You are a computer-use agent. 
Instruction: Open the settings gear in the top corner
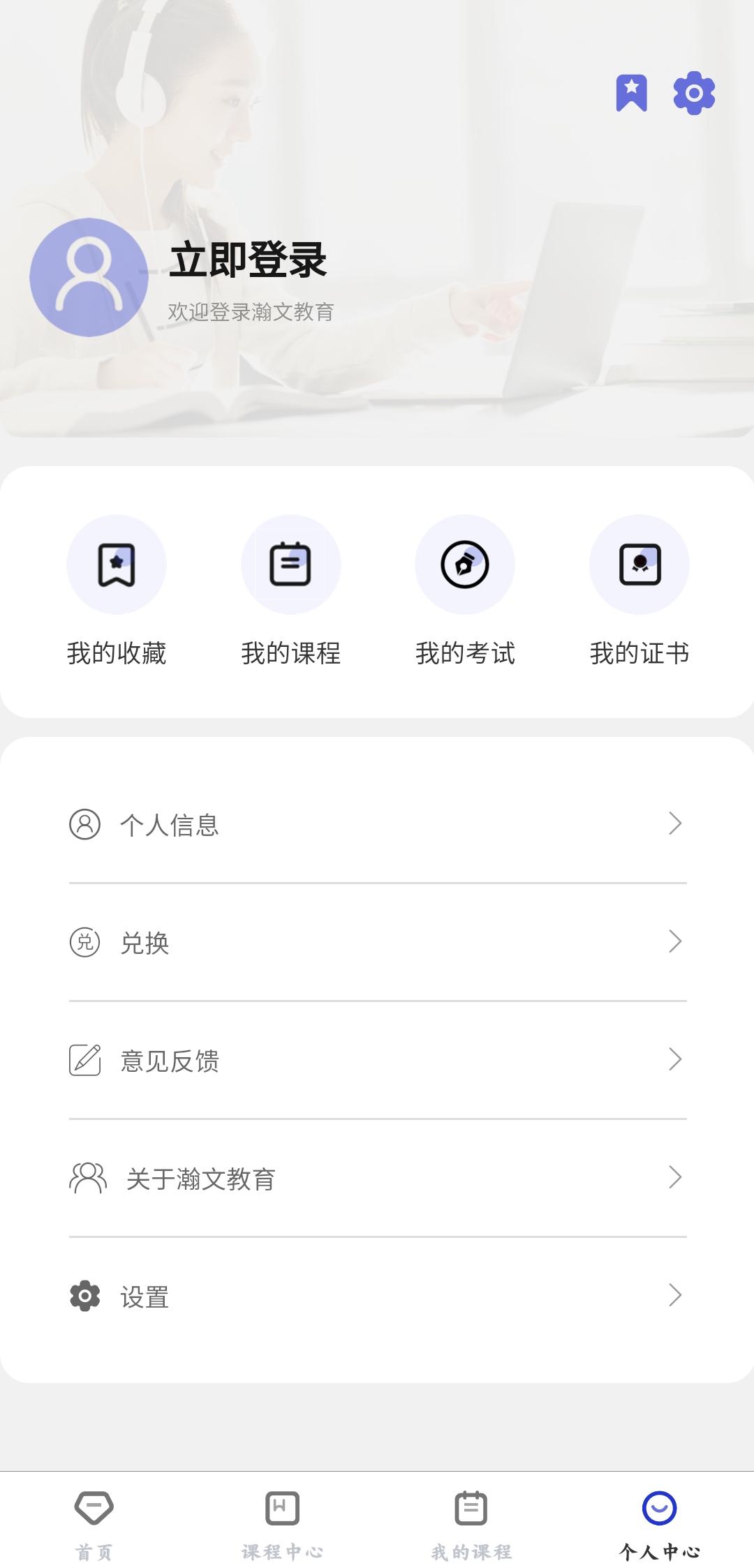click(x=693, y=94)
